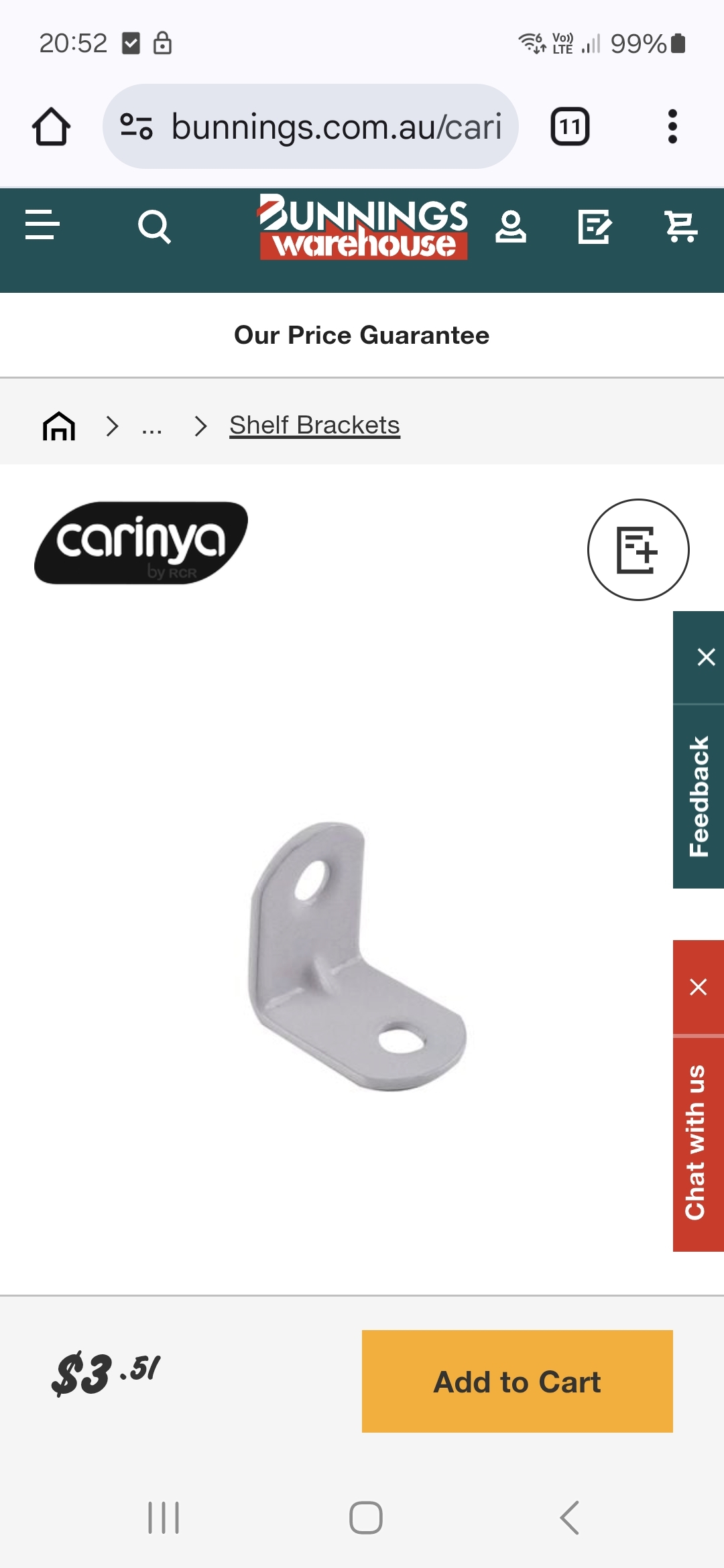724x1568 pixels.
Task: Open the browser home page
Action: click(x=51, y=127)
